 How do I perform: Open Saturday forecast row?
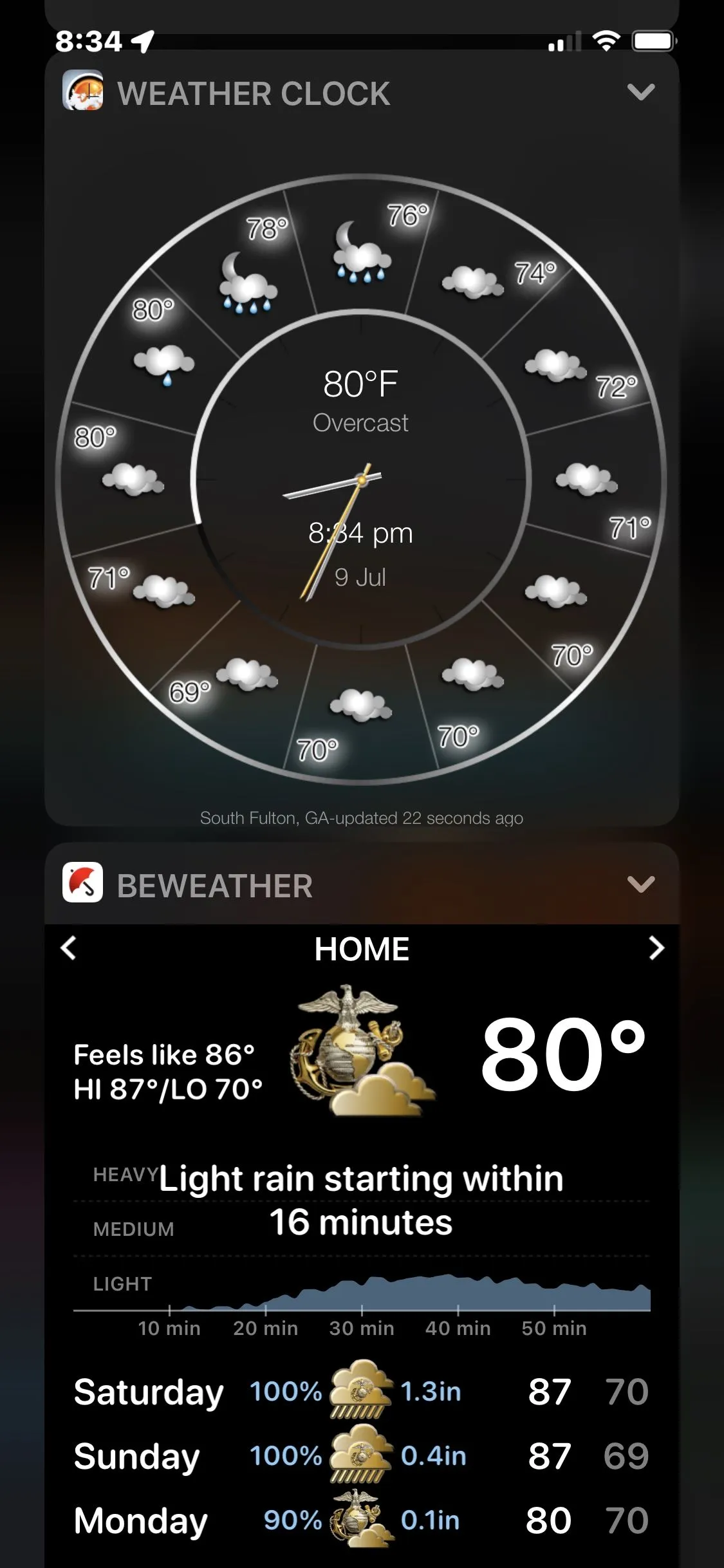pyautogui.click(x=361, y=1392)
